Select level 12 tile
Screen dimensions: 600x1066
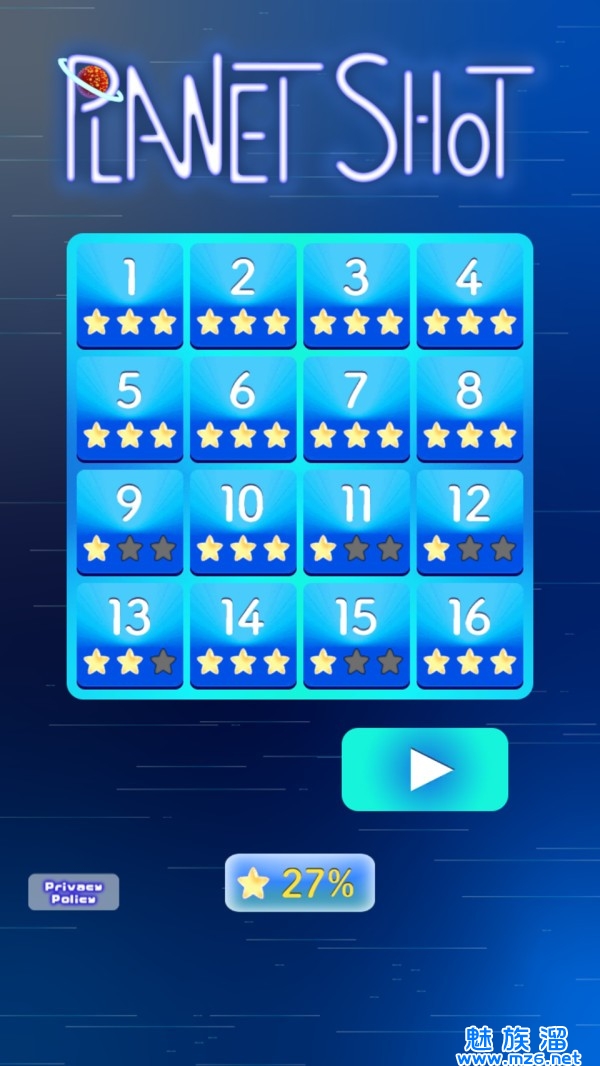(469, 522)
